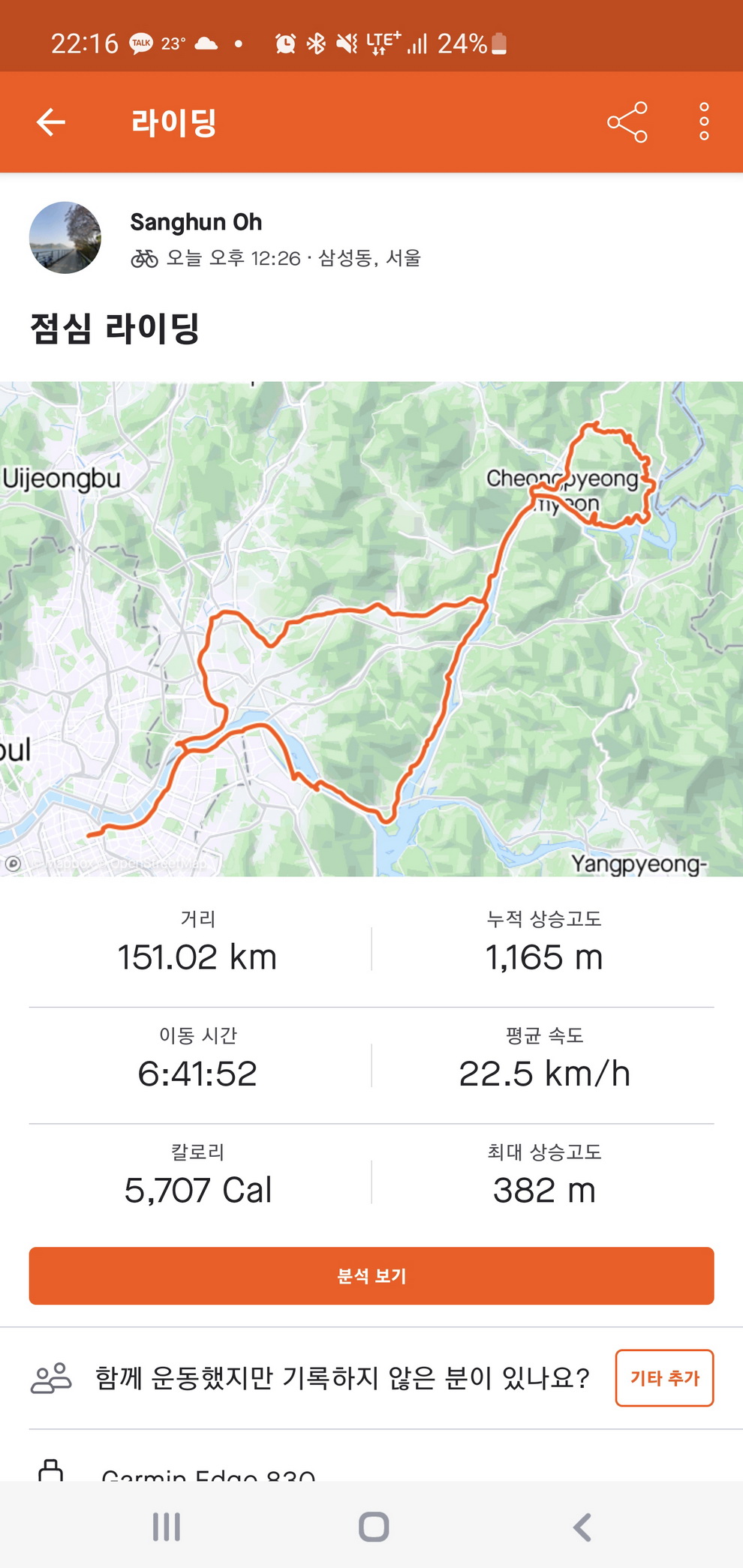Open recent apps from navigation bar
Viewport: 743px width, 1568px height.
167,1526
